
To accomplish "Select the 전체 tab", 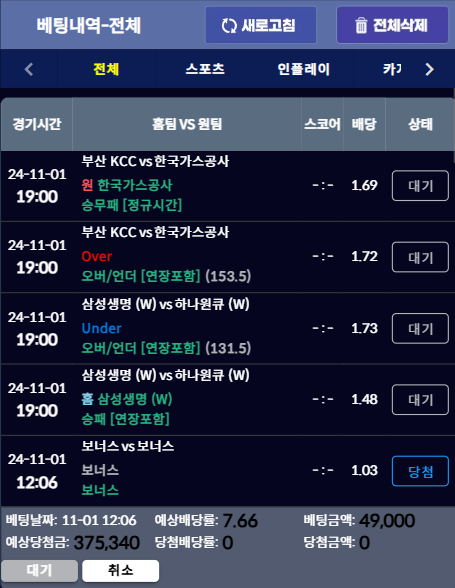I will [x=107, y=69].
